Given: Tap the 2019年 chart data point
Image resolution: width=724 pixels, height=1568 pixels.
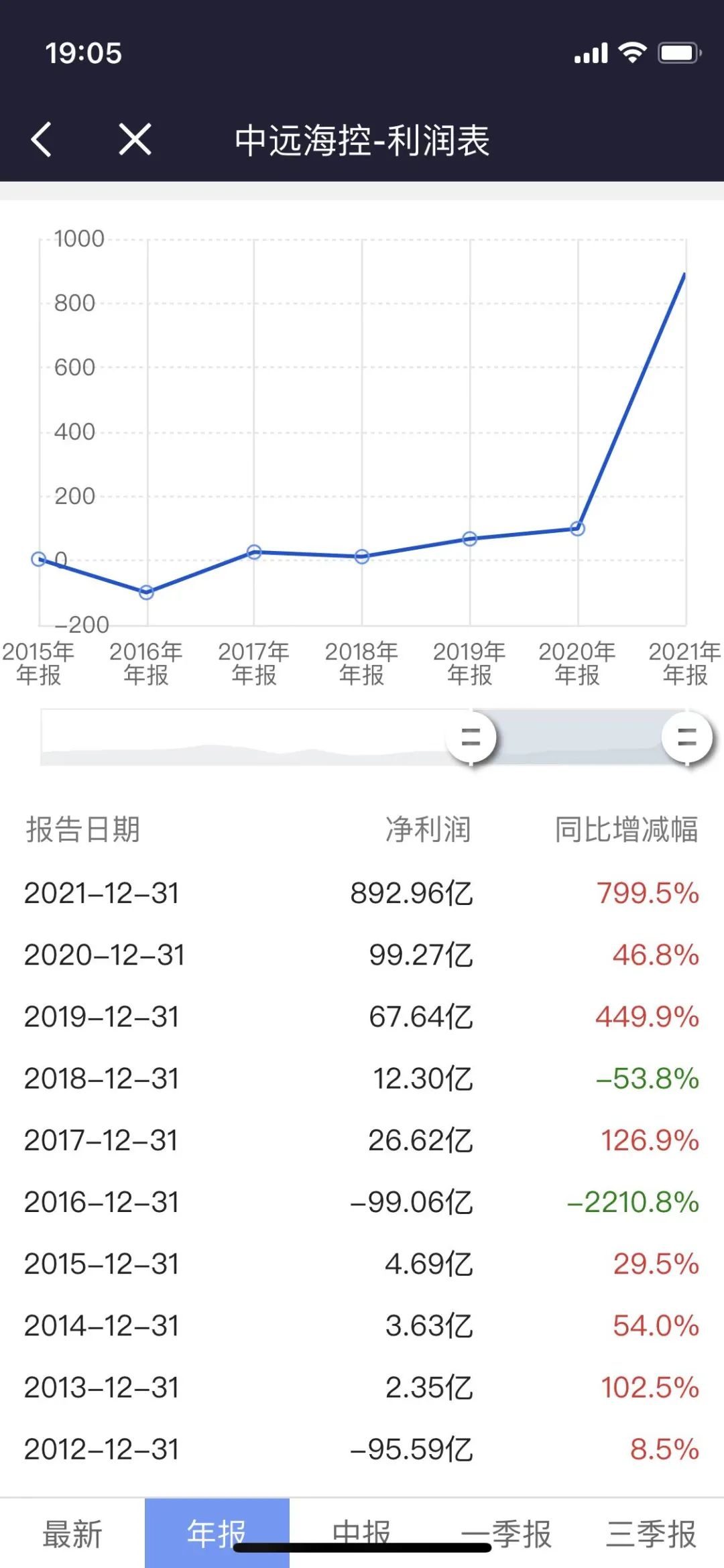Looking at the screenshot, I should pos(470,538).
